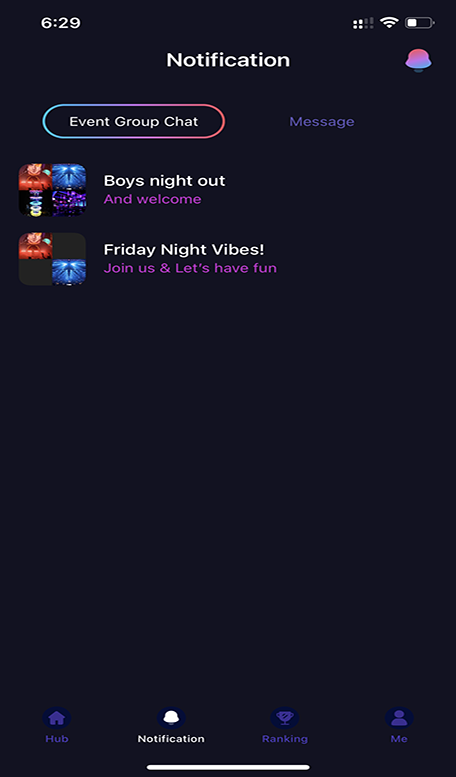Open the Boys night out group chat

(228, 190)
